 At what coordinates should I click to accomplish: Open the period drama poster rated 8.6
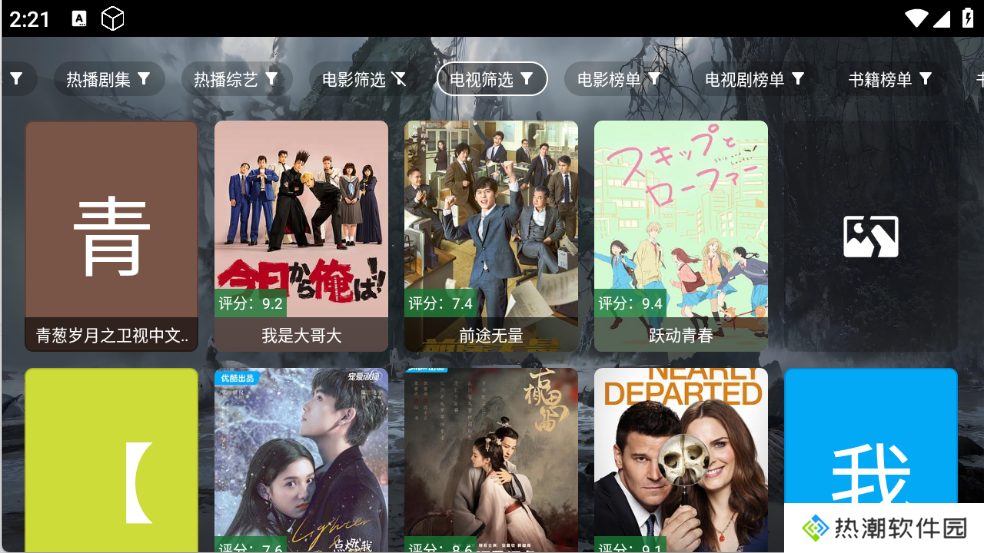click(491, 460)
